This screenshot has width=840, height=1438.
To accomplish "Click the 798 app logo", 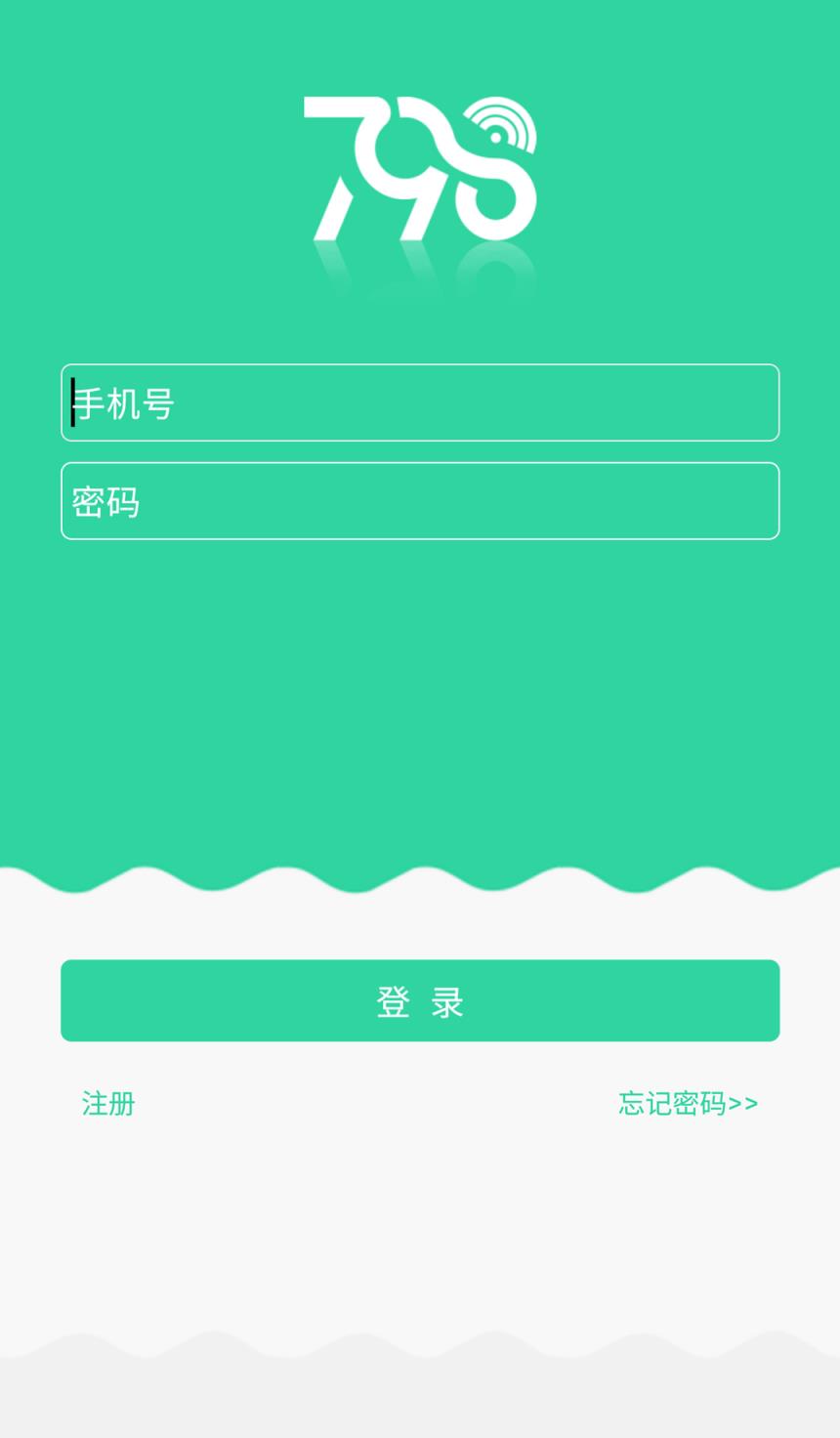I will (420, 166).
